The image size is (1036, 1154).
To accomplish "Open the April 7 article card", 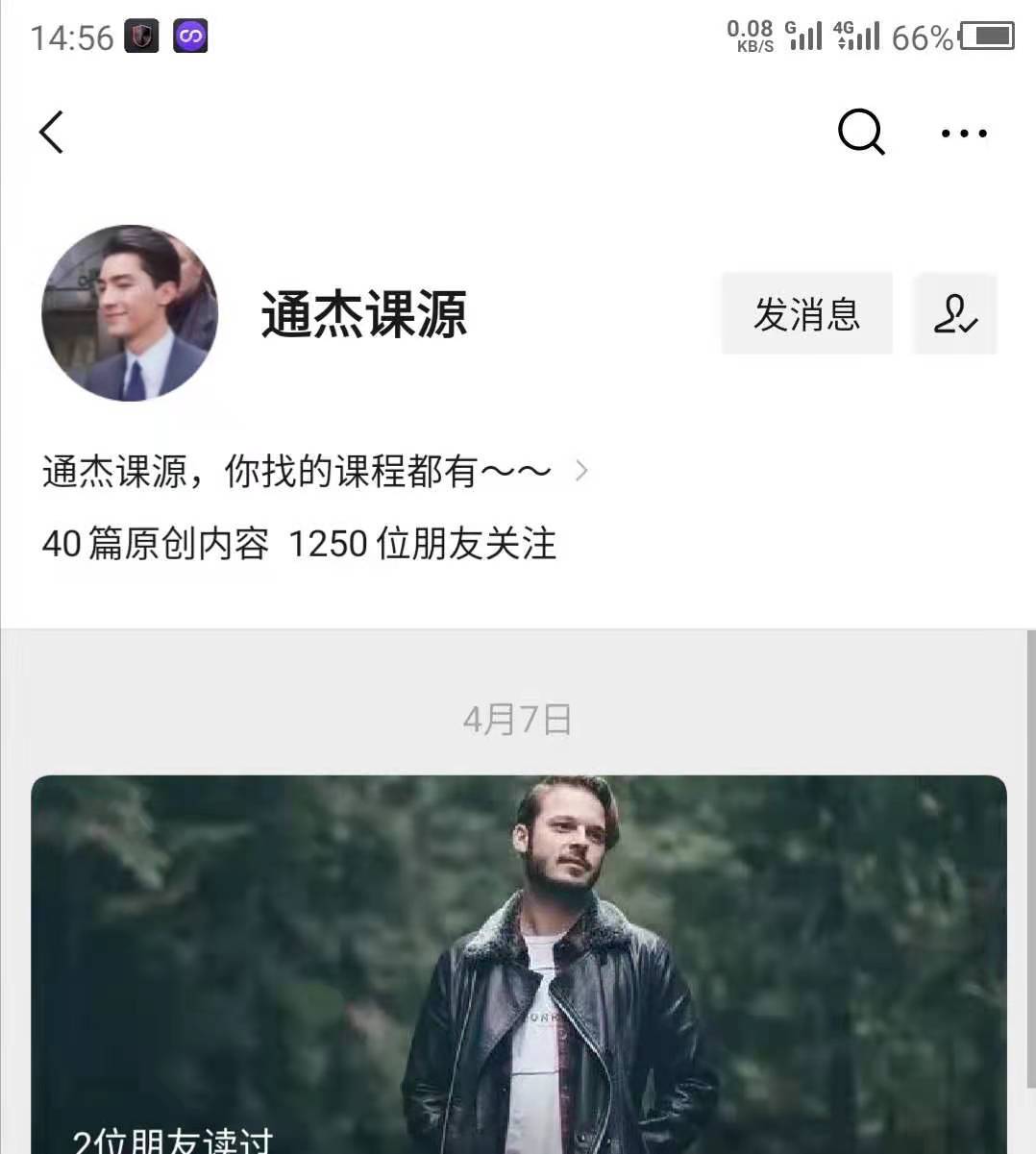I will [x=518, y=961].
